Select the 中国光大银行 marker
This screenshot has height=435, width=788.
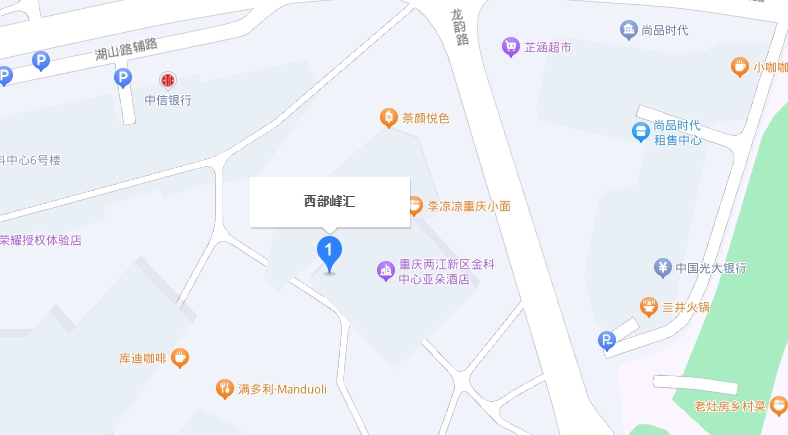tap(662, 267)
